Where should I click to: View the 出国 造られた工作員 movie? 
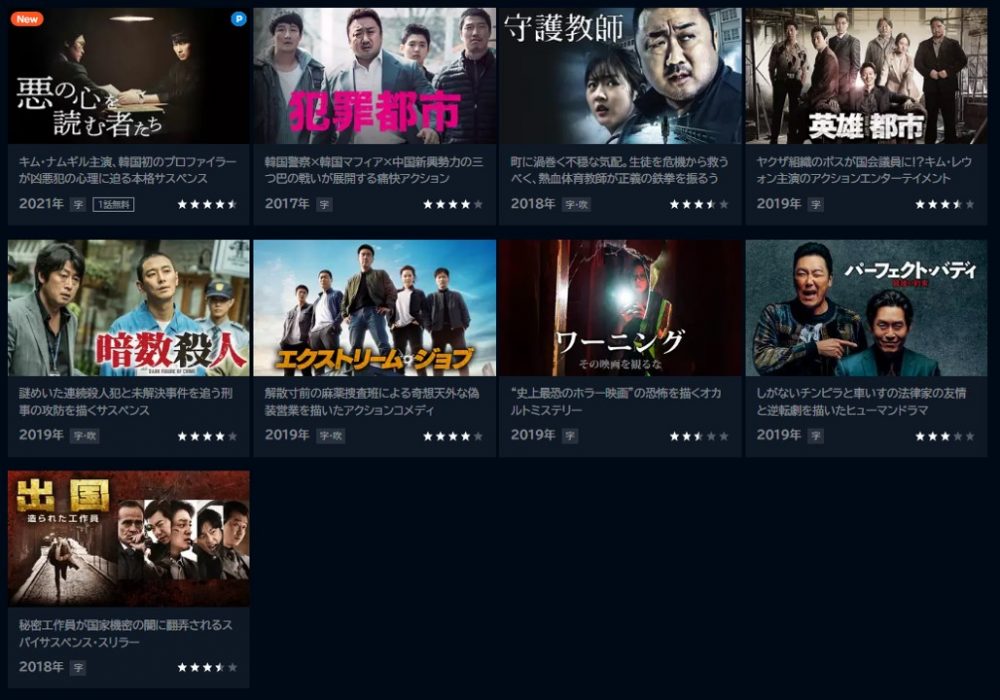(129, 539)
